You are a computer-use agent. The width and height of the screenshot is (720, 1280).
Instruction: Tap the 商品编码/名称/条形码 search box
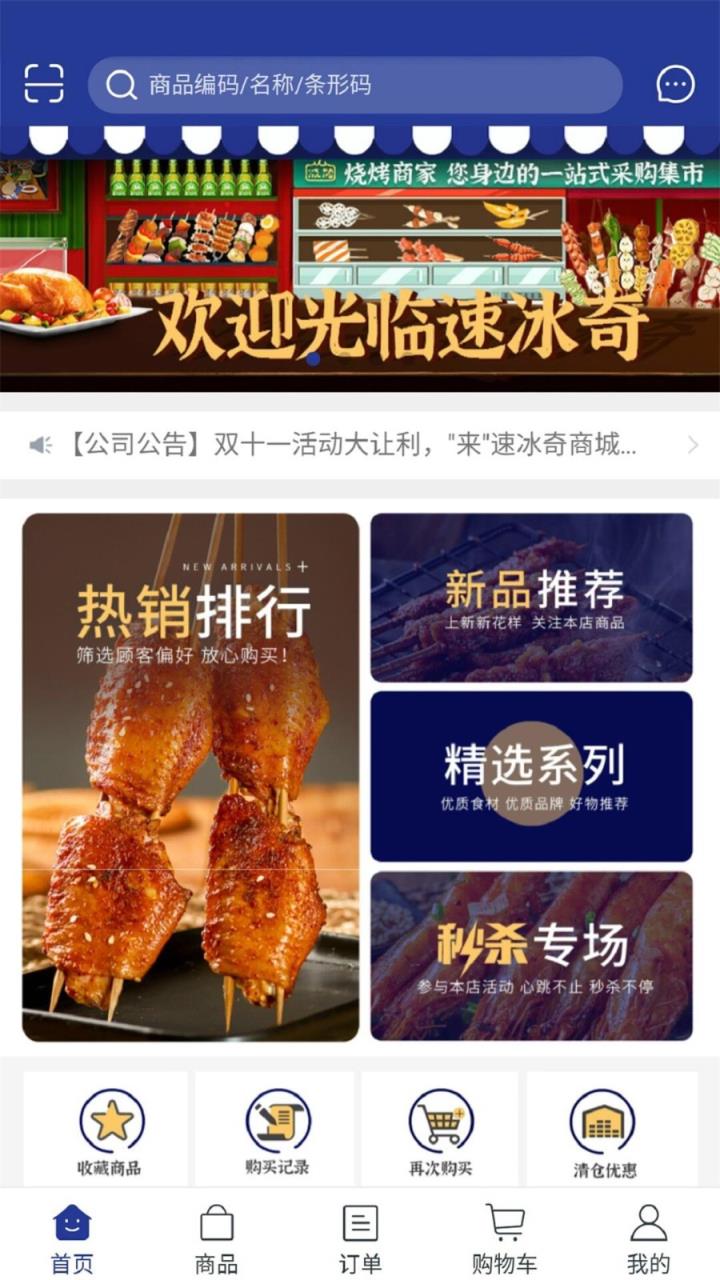[355, 85]
